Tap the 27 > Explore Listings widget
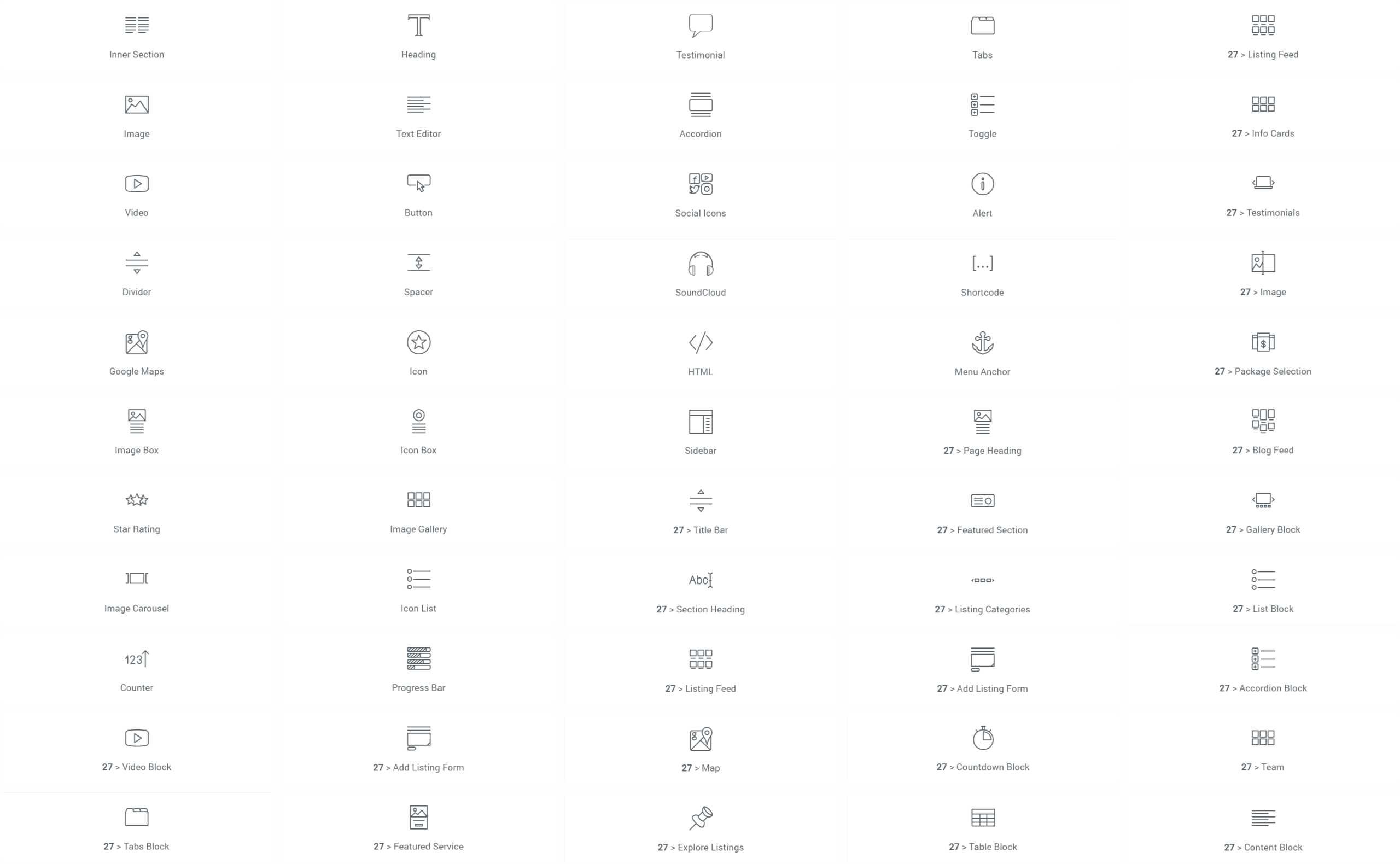Screen dimensions: 1400x864 [x=701, y=828]
